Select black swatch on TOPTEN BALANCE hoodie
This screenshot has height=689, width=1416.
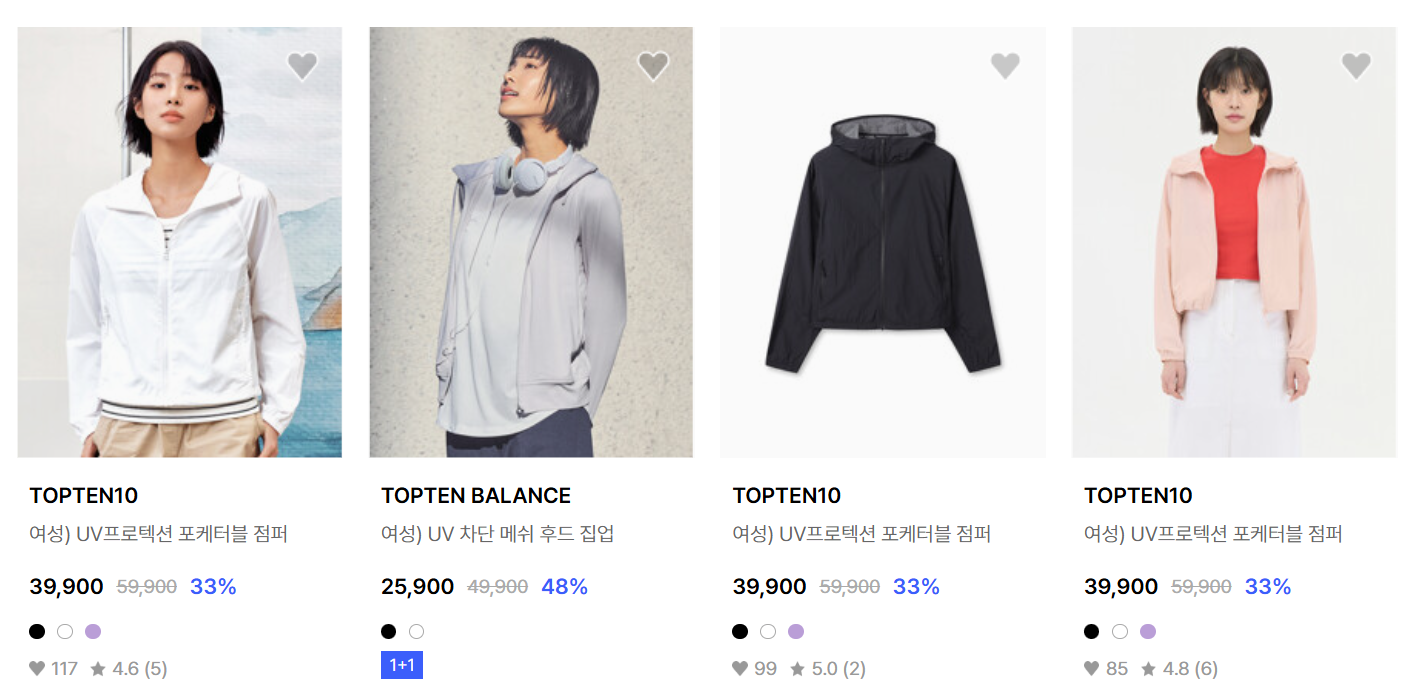click(389, 631)
